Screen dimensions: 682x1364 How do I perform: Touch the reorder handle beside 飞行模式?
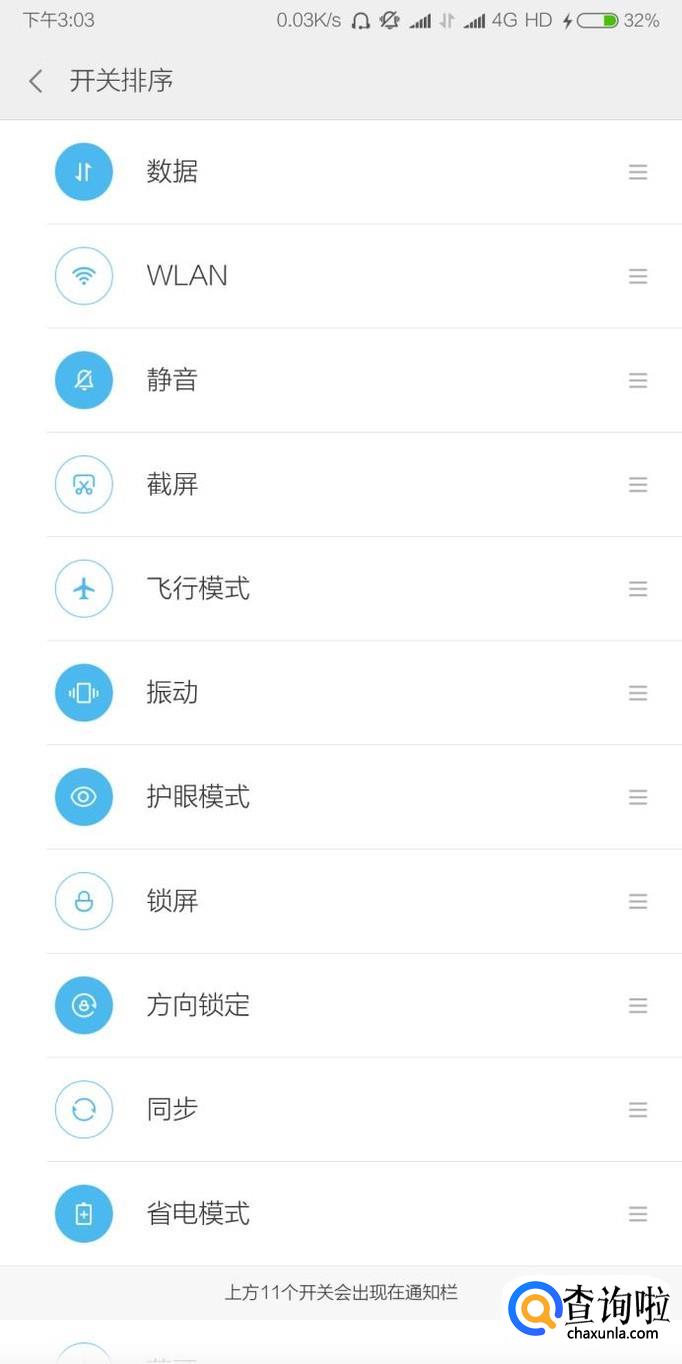[638, 589]
